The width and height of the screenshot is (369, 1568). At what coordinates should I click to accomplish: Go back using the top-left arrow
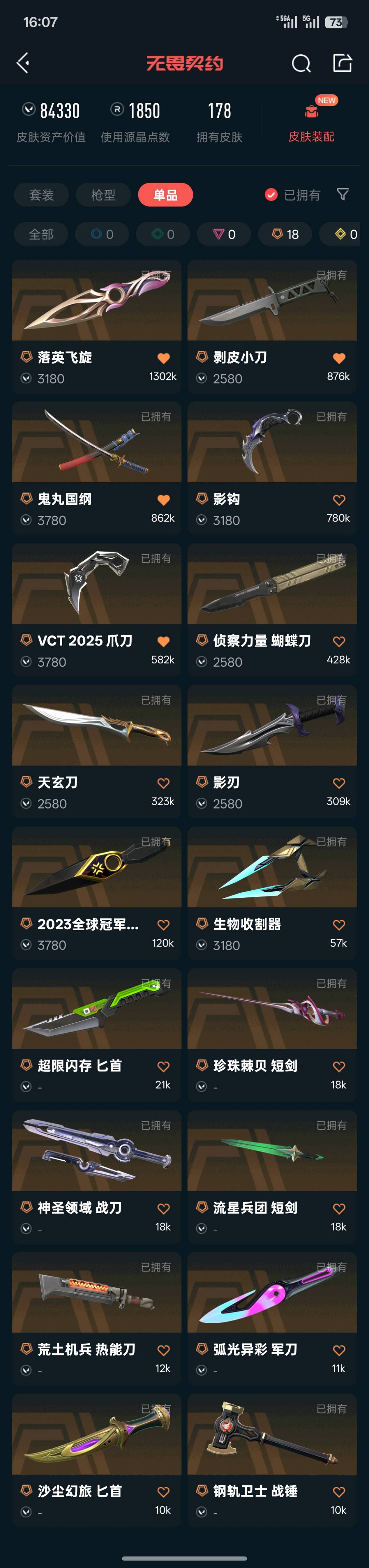pos(23,63)
